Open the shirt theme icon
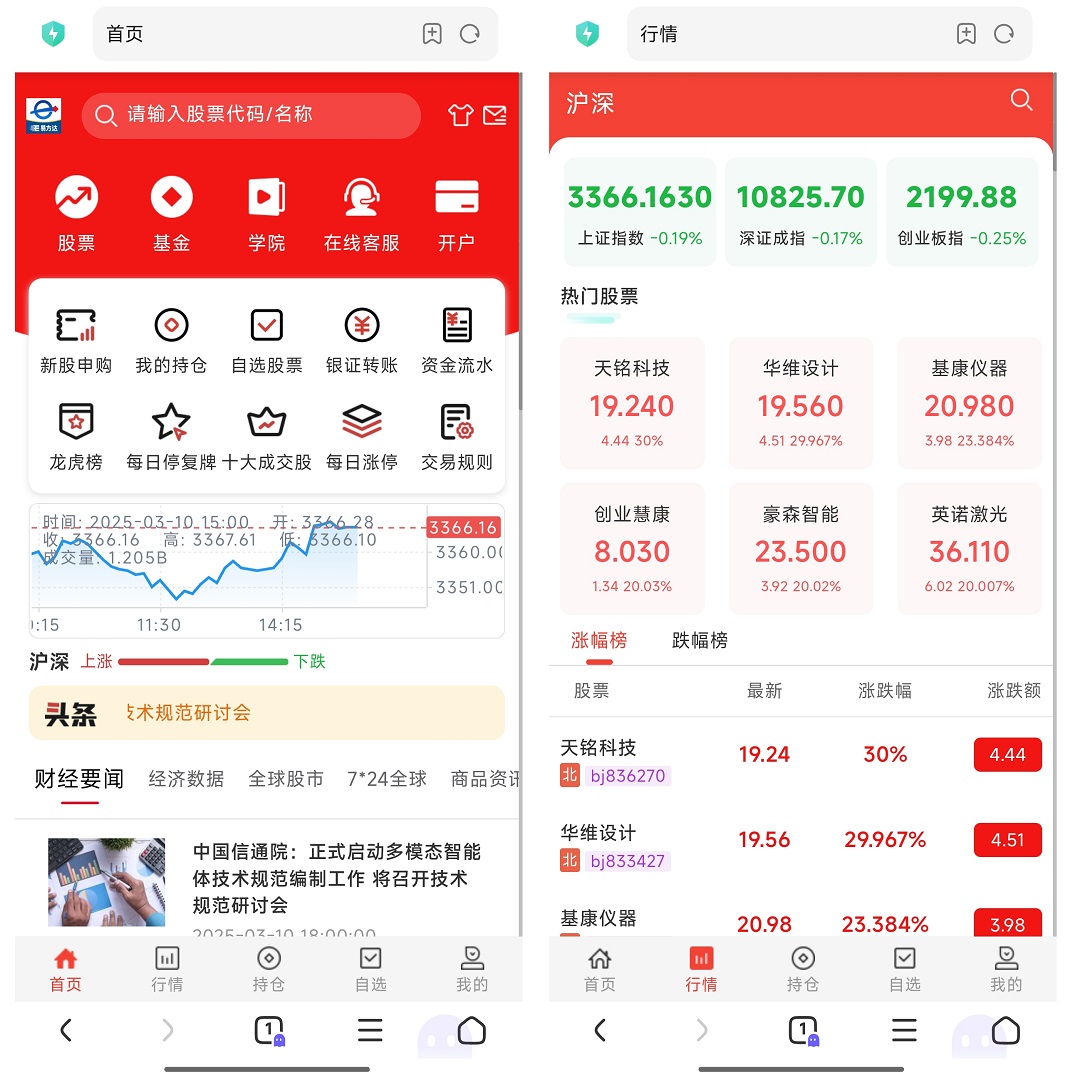 coord(460,115)
